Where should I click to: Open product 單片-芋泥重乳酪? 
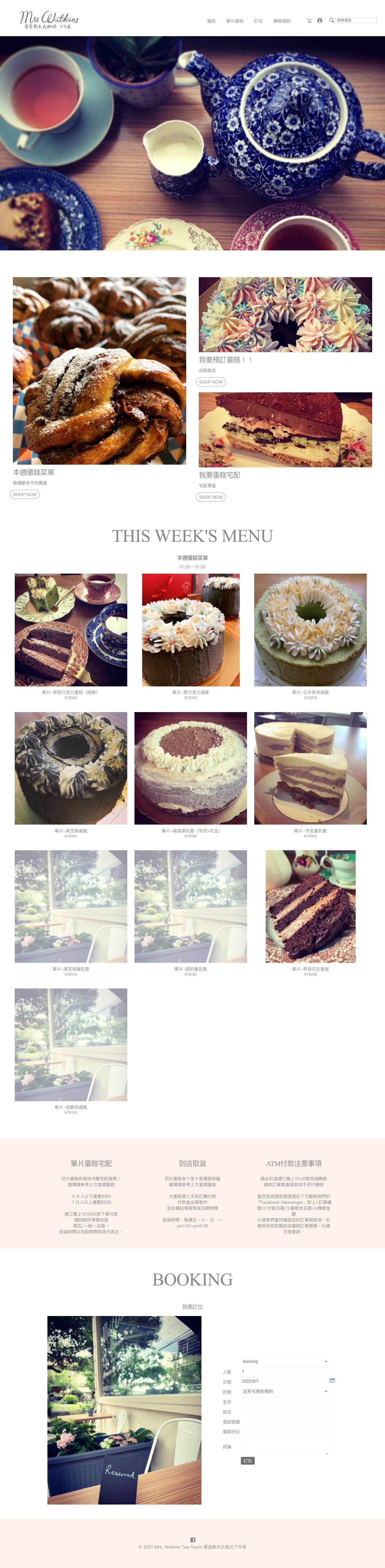(x=310, y=768)
